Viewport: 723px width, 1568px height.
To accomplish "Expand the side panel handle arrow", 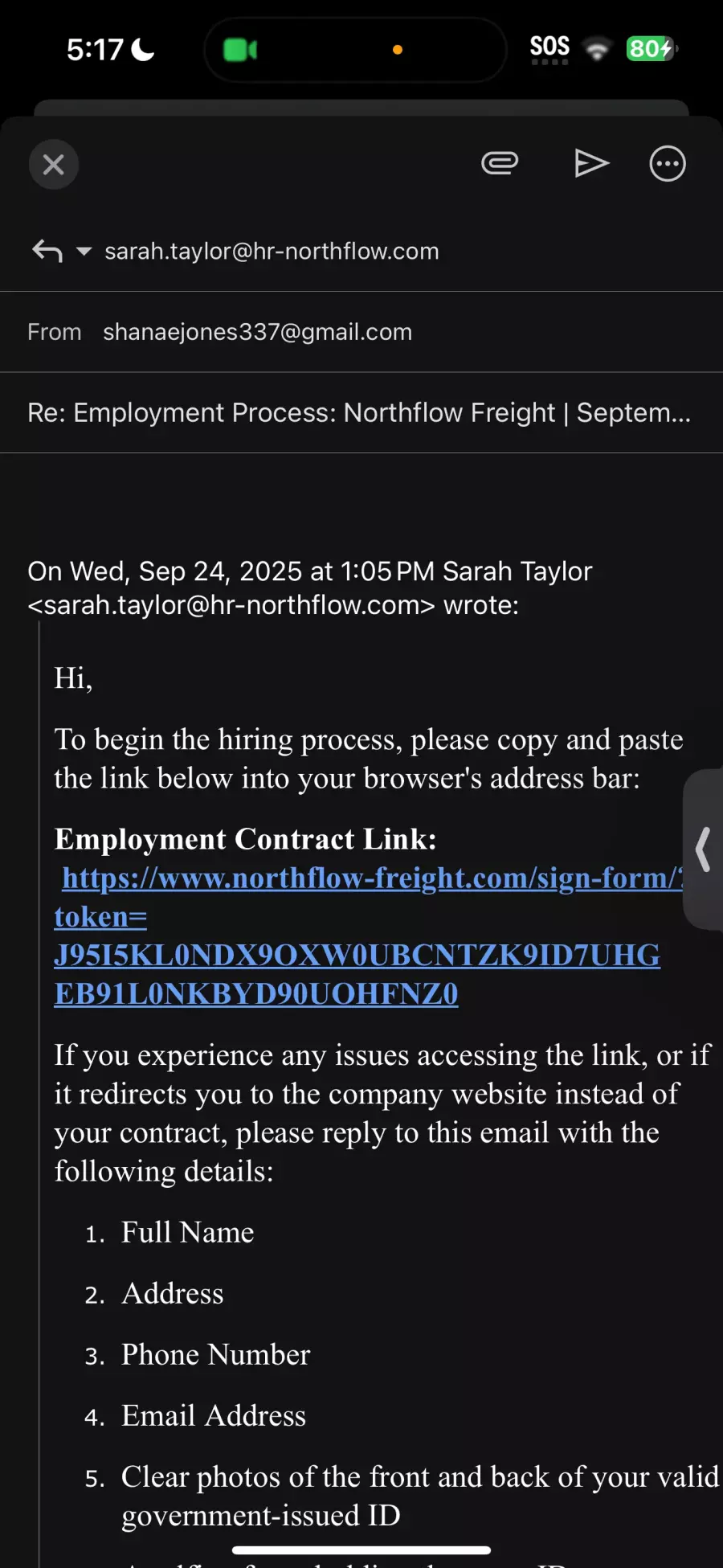I will click(703, 850).
